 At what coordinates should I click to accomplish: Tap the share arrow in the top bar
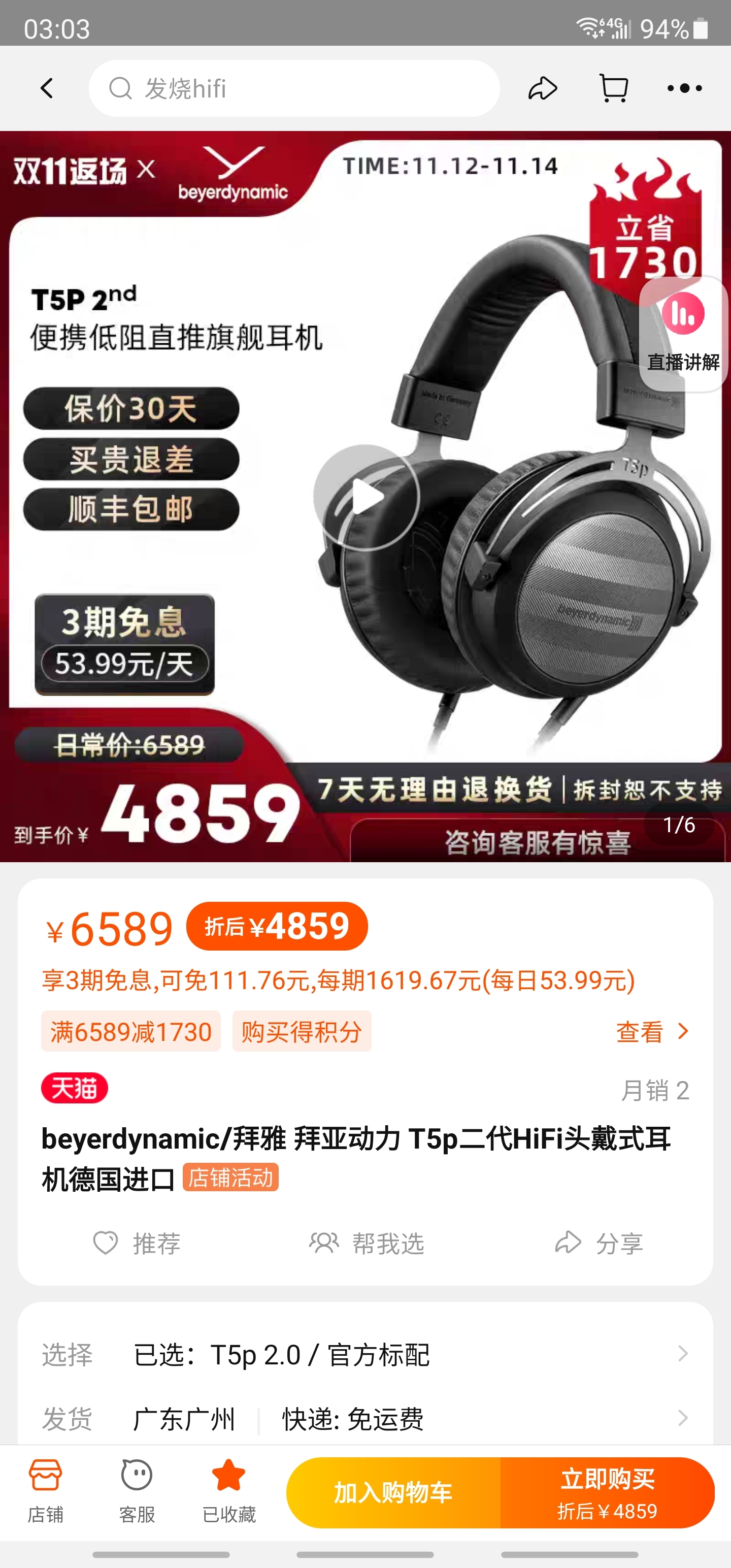tap(542, 88)
